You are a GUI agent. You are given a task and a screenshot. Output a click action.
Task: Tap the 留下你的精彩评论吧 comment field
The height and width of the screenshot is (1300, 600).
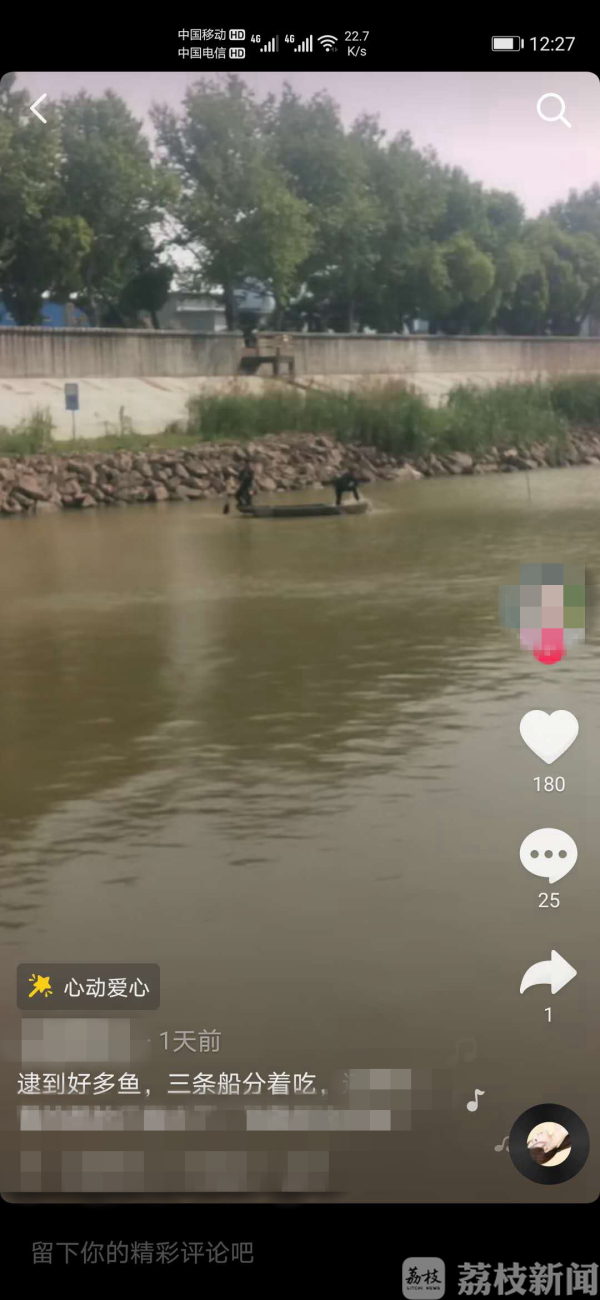pos(143,1252)
